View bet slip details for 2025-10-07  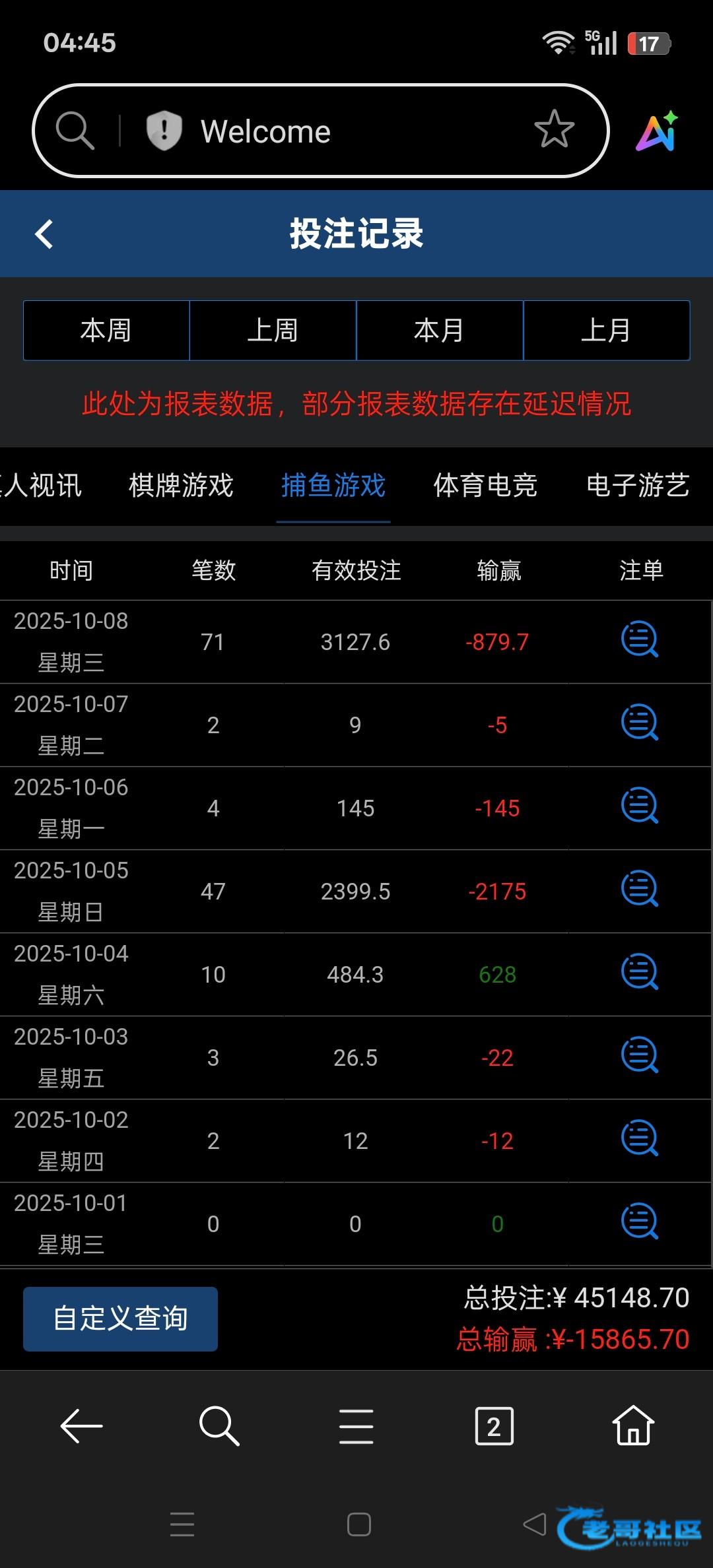[x=640, y=723]
